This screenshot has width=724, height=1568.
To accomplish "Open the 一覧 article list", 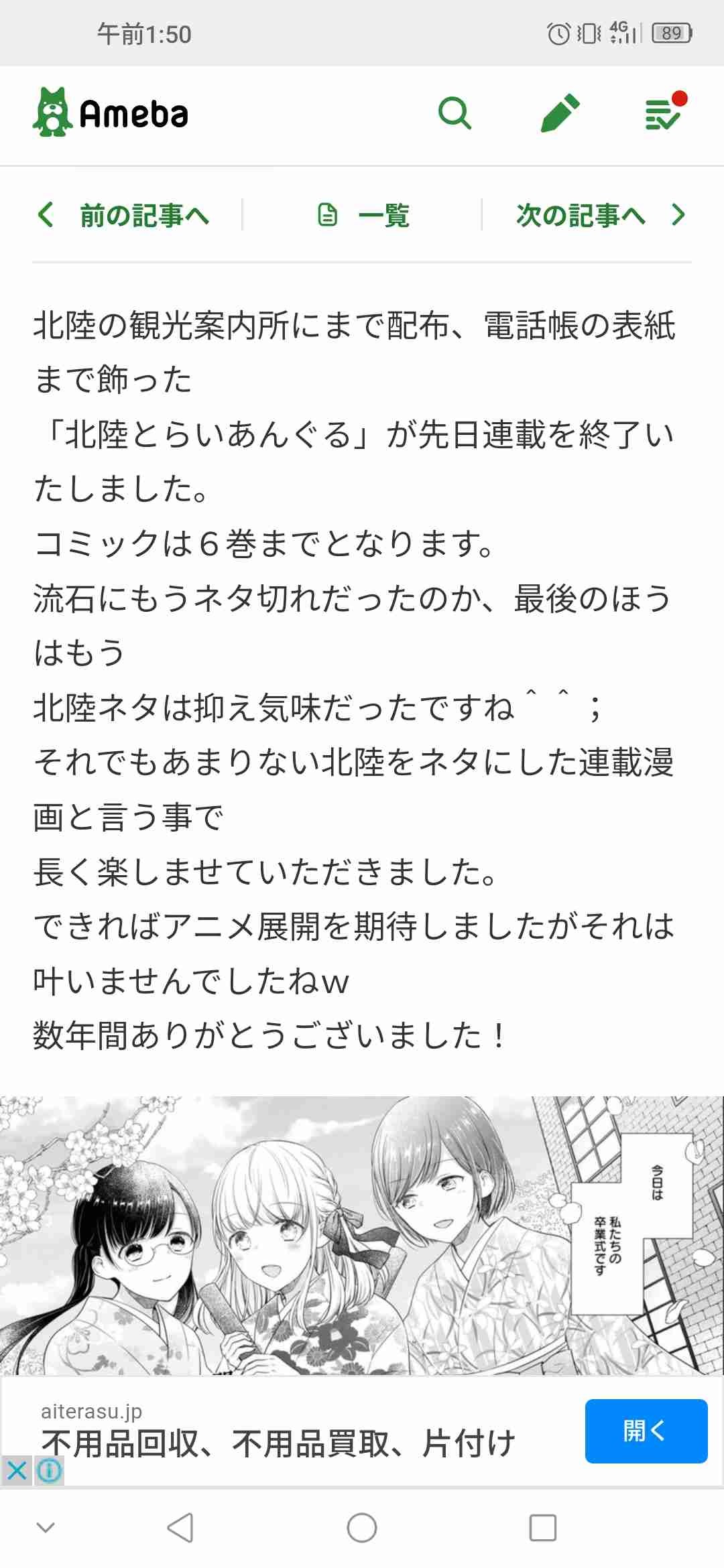I will click(x=363, y=215).
